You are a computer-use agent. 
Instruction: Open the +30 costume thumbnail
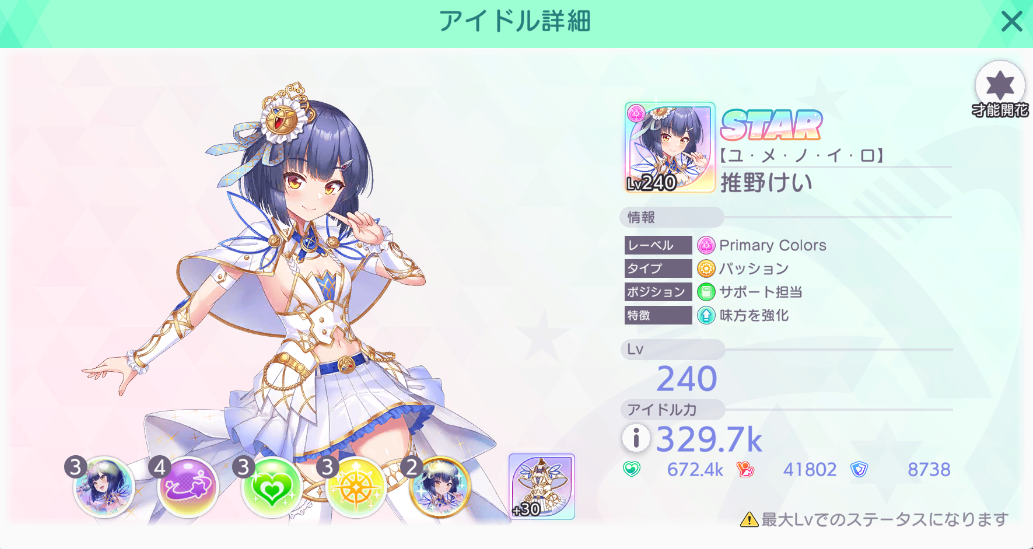coord(541,487)
